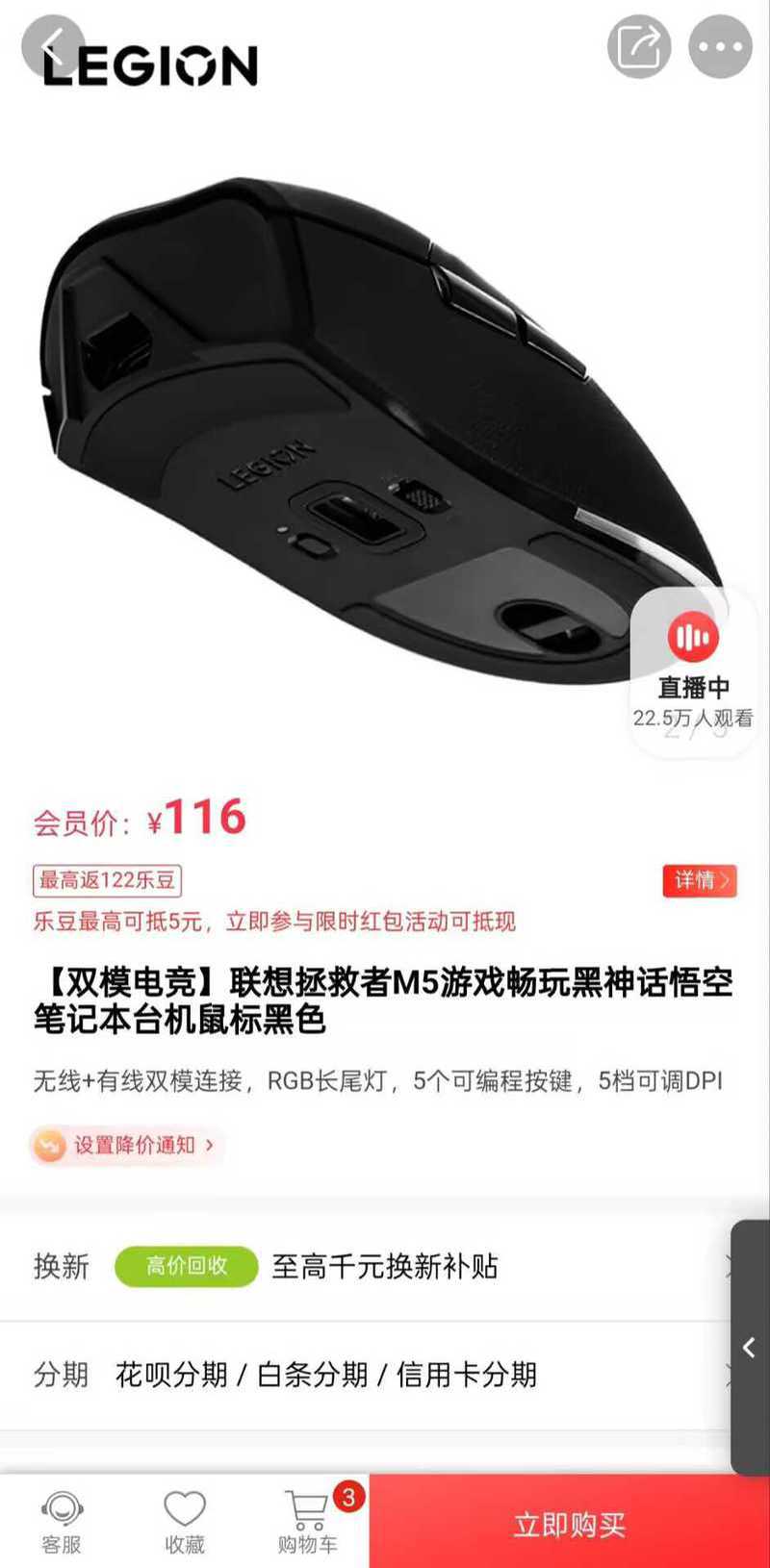Open the three-dot overflow menu
The image size is (770, 1568).
(x=720, y=45)
